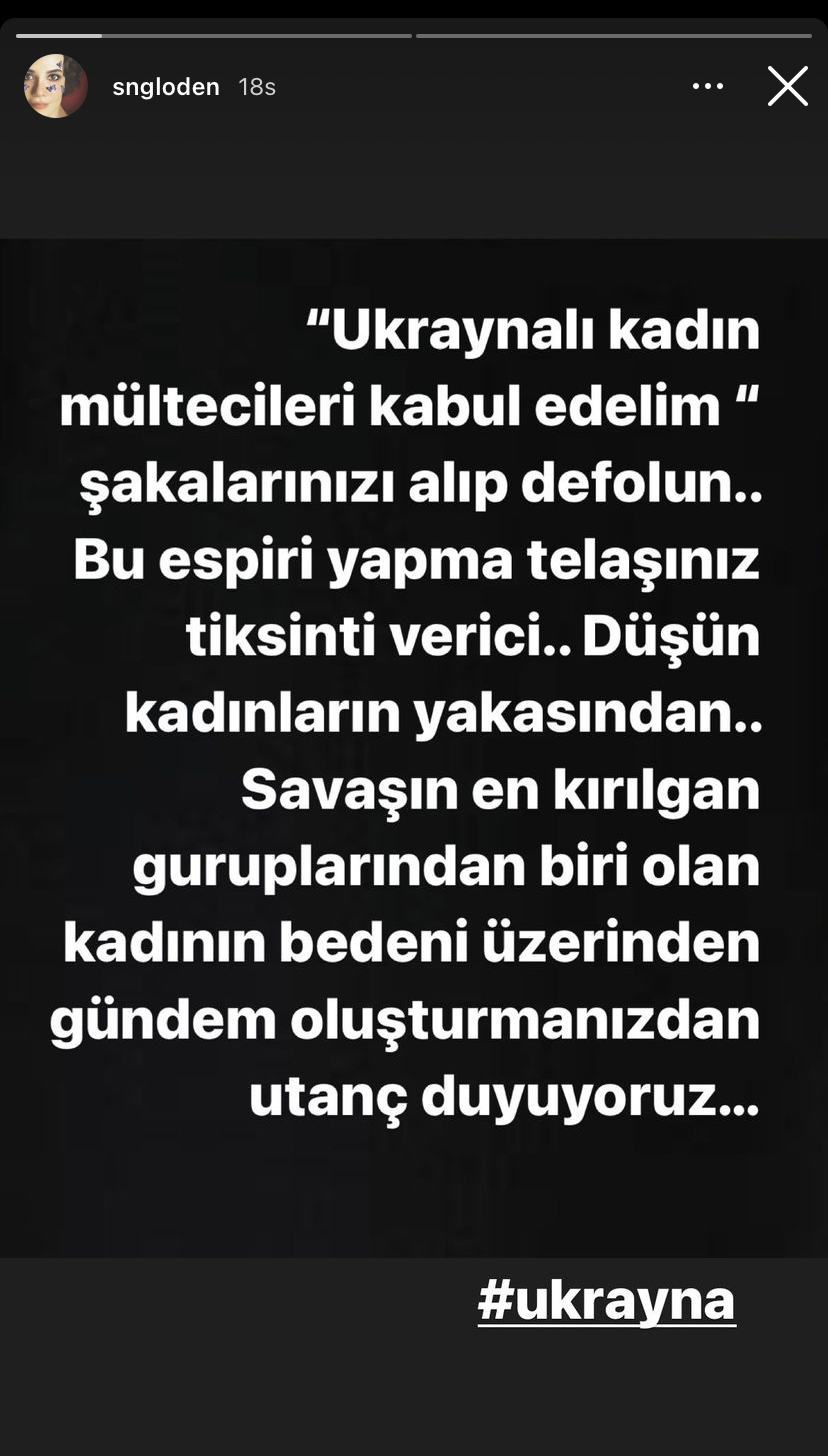The height and width of the screenshot is (1456, 828).
Task: Open the #ukrayna hashtag
Action: point(607,1301)
